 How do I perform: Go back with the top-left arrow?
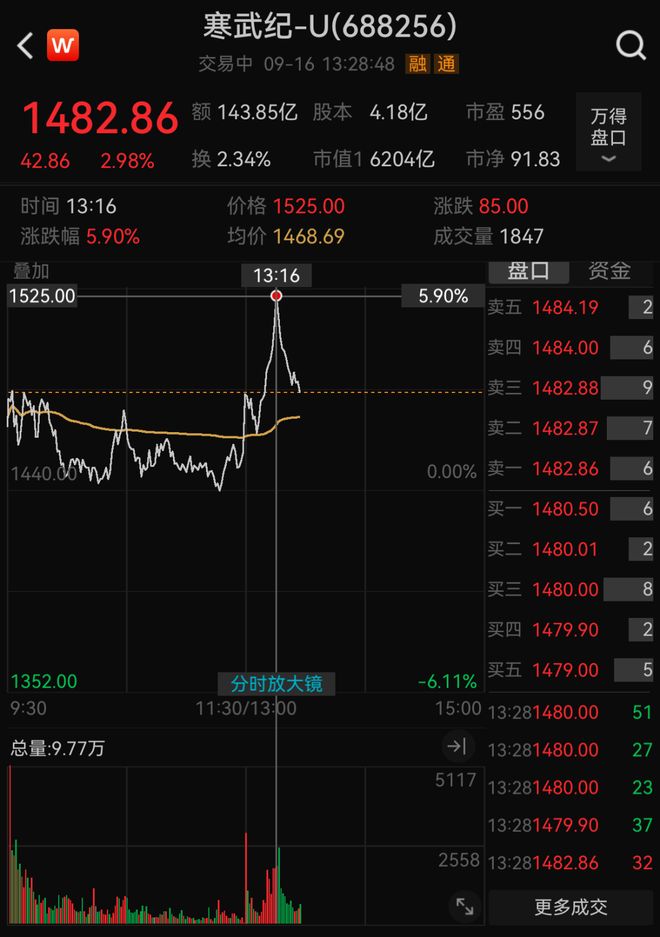point(25,45)
